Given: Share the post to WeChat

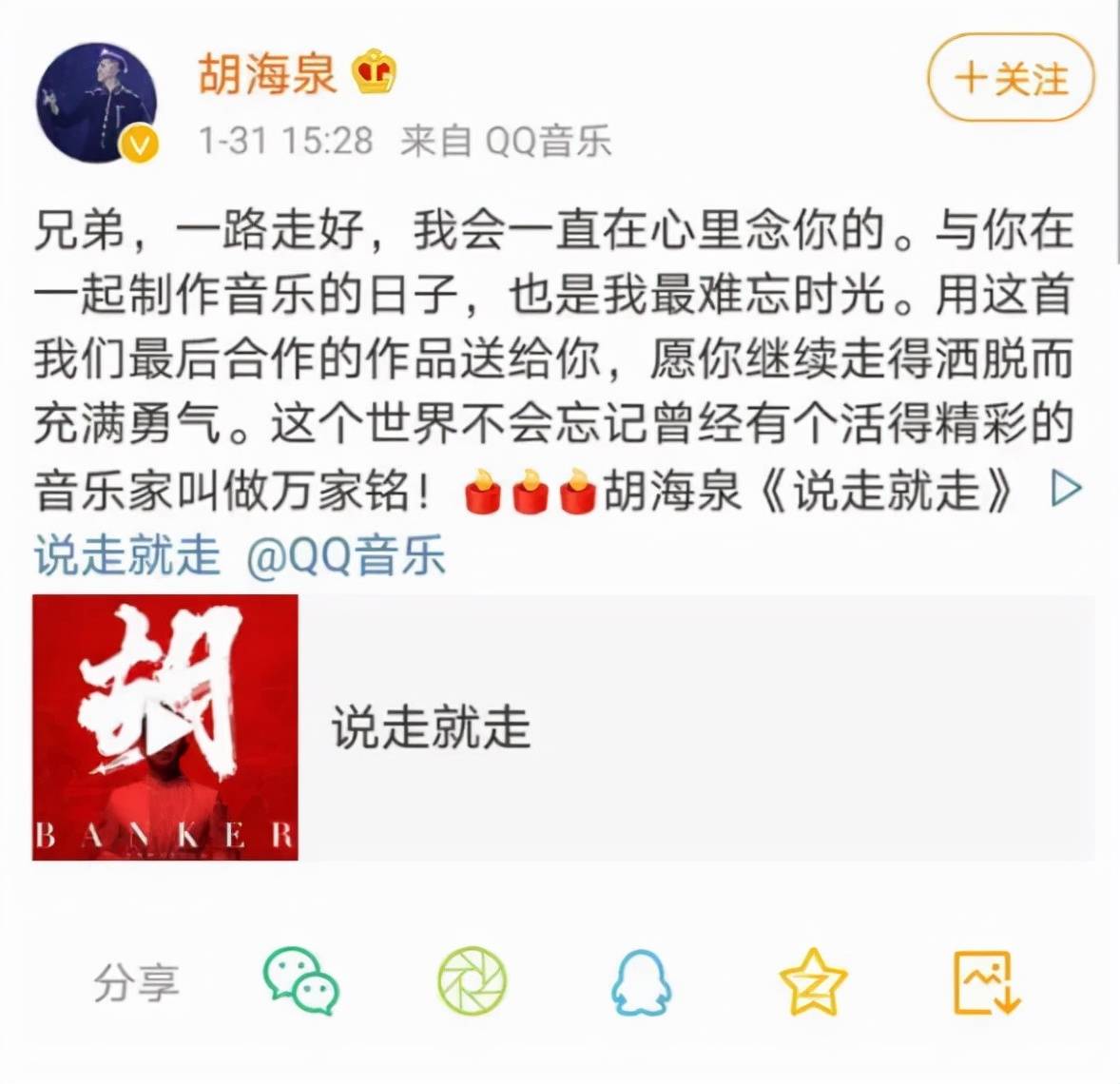Looking at the screenshot, I should coord(301,981).
